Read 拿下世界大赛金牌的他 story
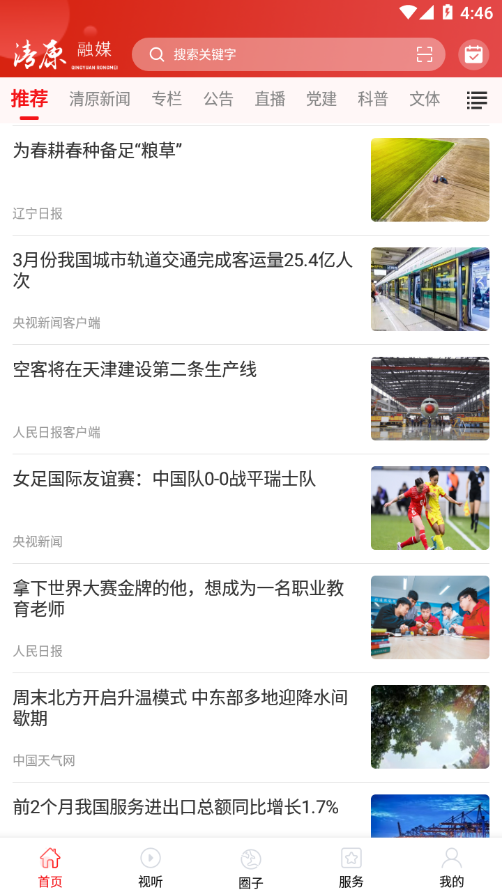502x892 pixels. [x=251, y=618]
